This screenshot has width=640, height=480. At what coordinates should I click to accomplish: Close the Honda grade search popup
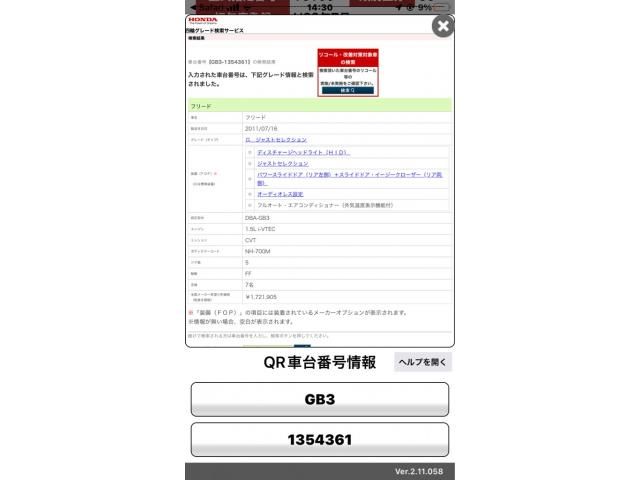(x=442, y=27)
